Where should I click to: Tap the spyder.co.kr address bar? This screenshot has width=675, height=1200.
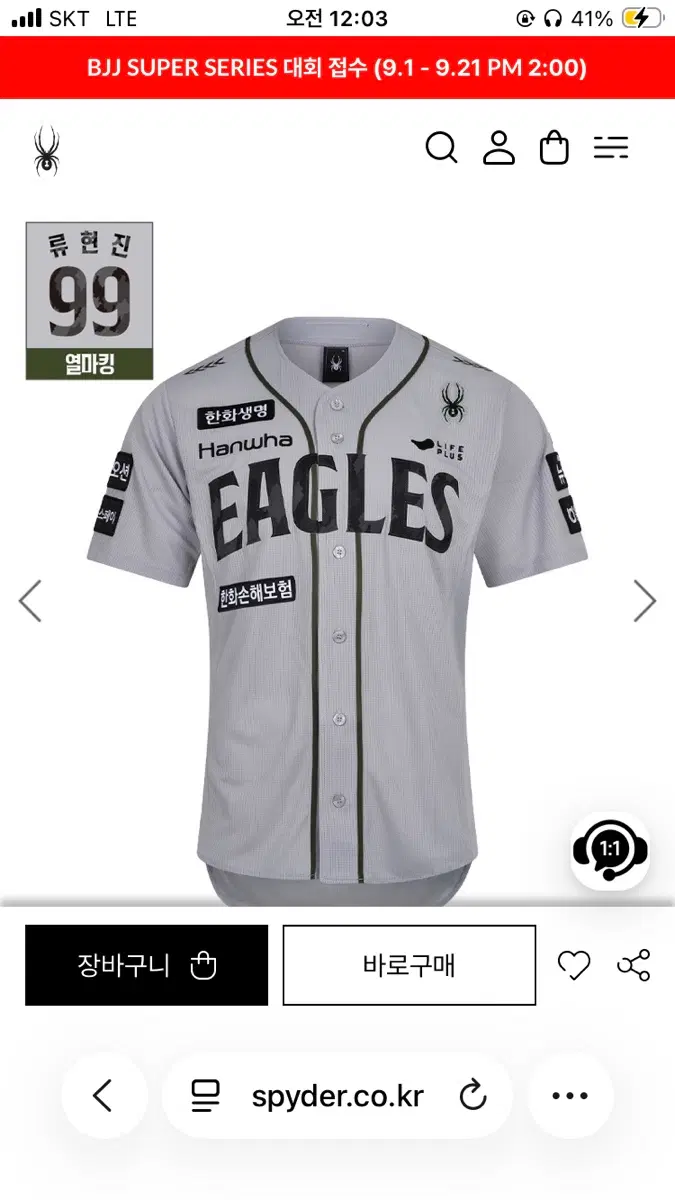click(x=337, y=1096)
